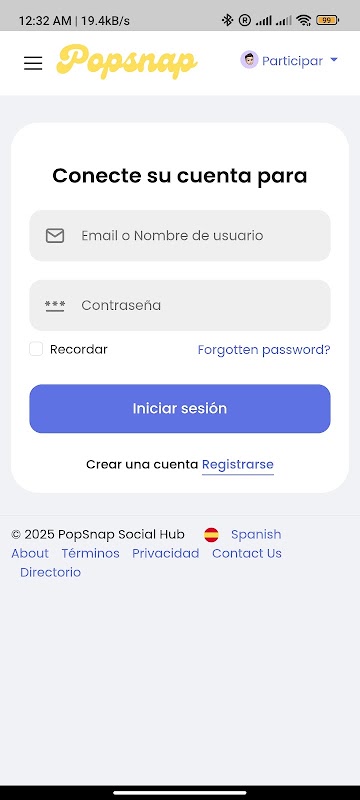The image size is (360, 800).
Task: Tap the Email o Nombre de usuario field
Action: [179, 236]
